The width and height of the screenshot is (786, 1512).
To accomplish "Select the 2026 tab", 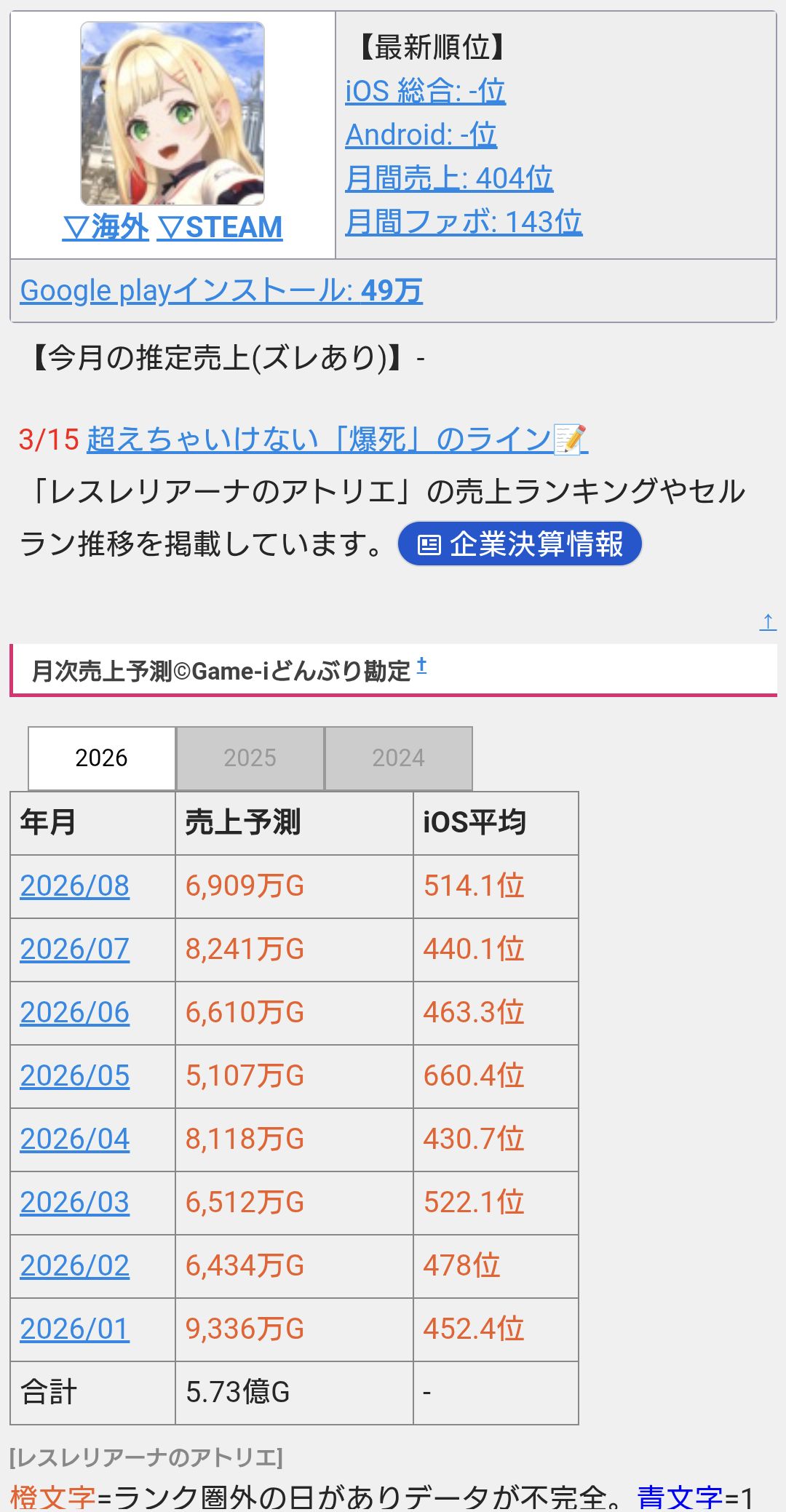I will click(102, 758).
